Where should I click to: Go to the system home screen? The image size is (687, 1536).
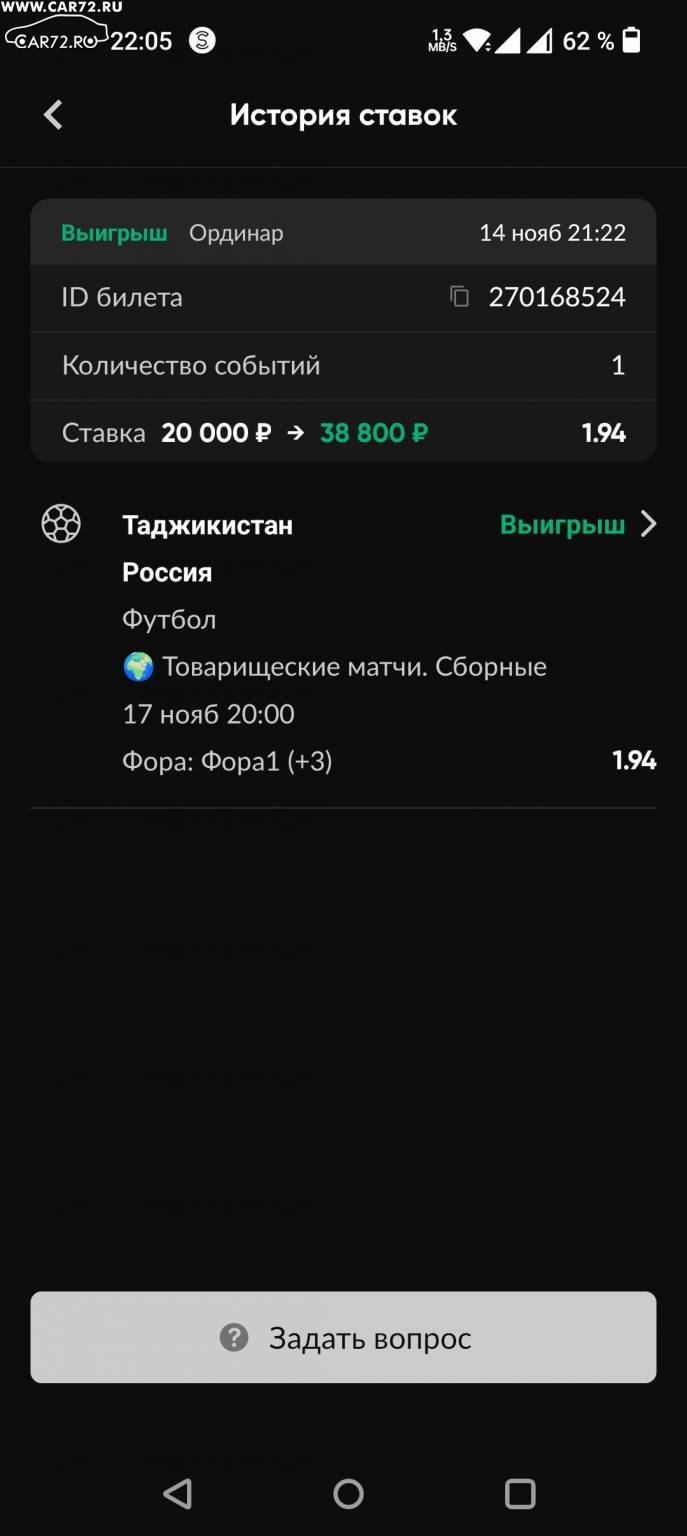tap(348, 1494)
